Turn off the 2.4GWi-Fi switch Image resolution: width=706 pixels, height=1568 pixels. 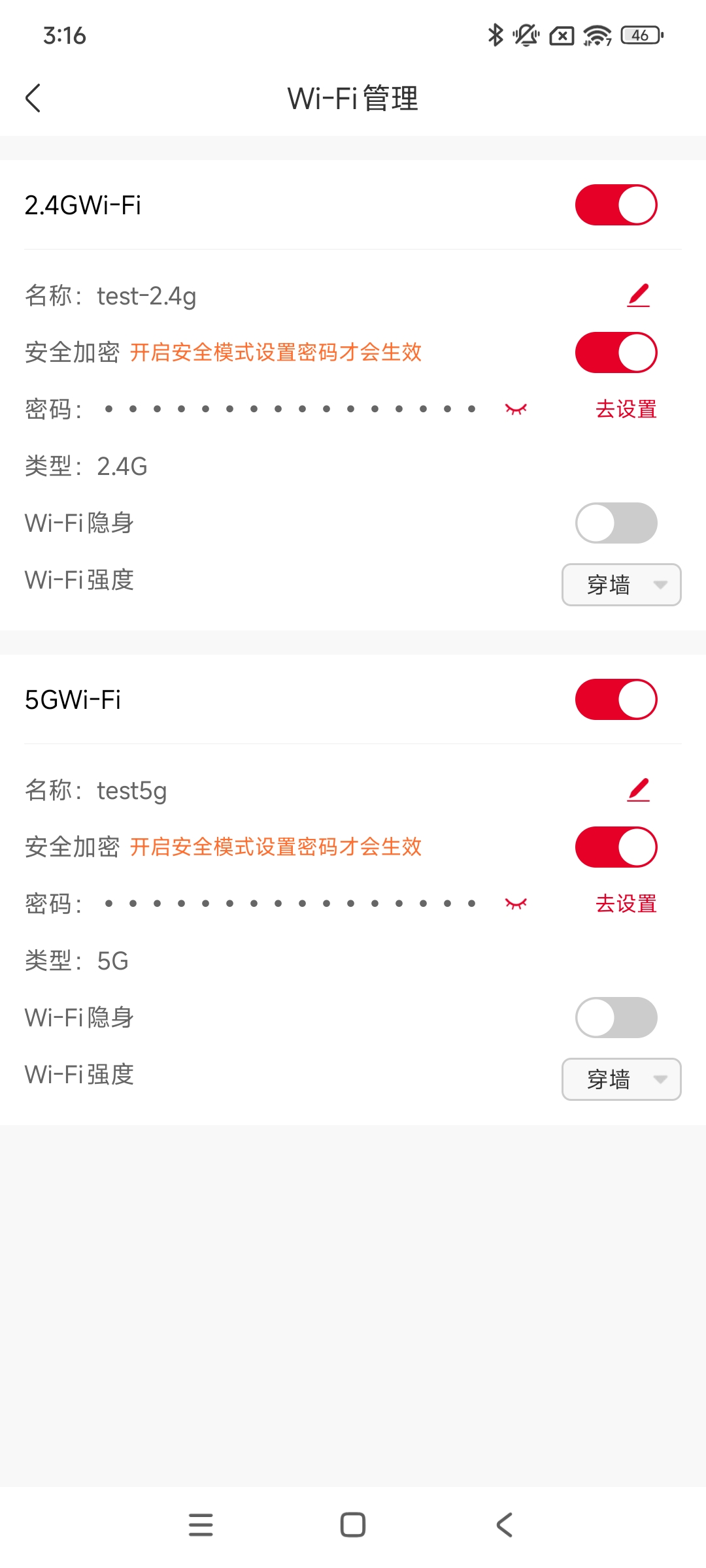[x=616, y=205]
